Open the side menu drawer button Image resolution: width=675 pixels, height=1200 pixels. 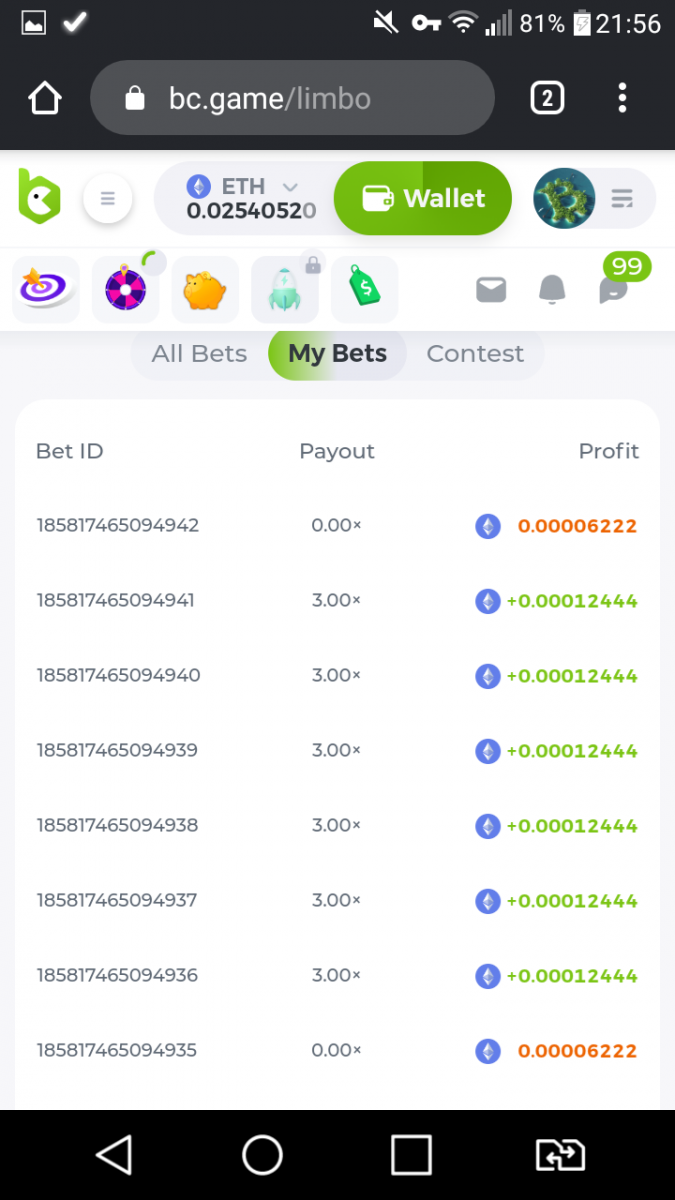pyautogui.click(x=108, y=199)
